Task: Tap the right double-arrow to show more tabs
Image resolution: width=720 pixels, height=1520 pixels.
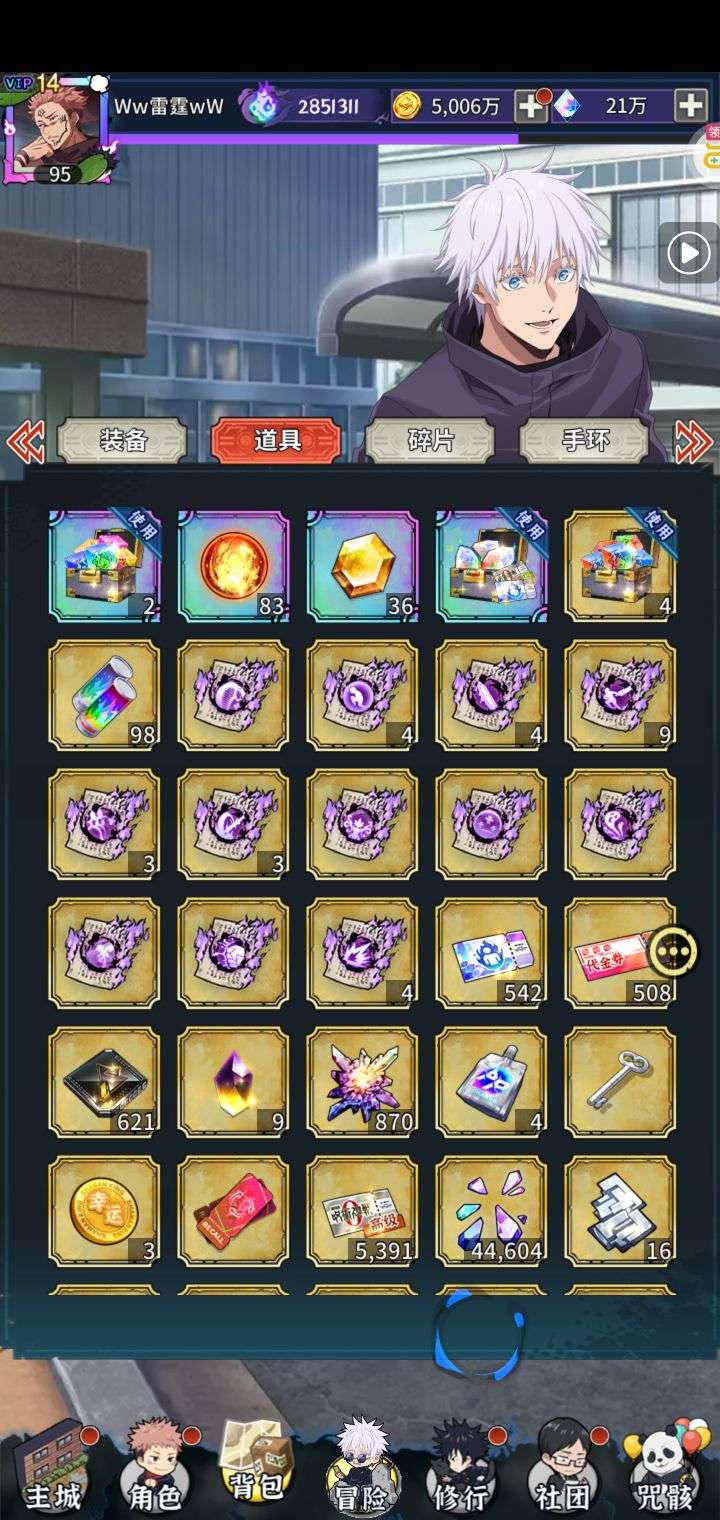Action: pyautogui.click(x=693, y=441)
